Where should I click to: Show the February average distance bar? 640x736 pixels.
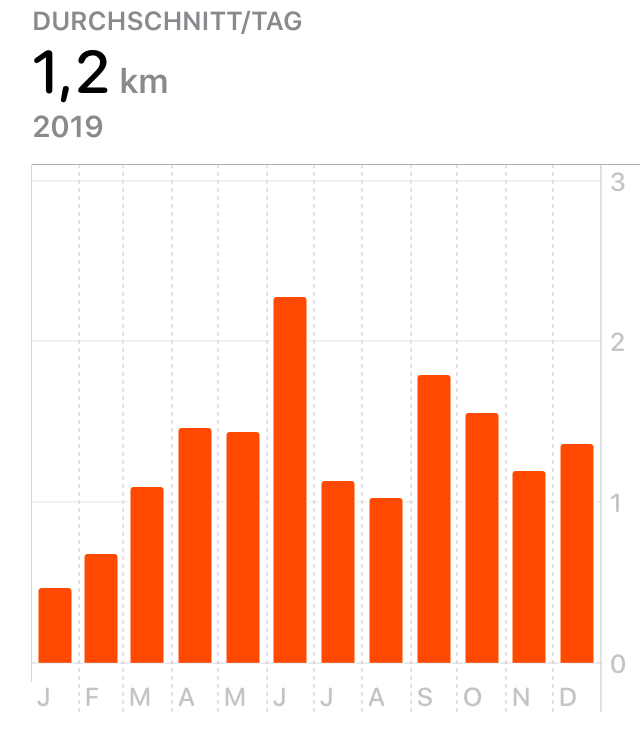tap(101, 608)
